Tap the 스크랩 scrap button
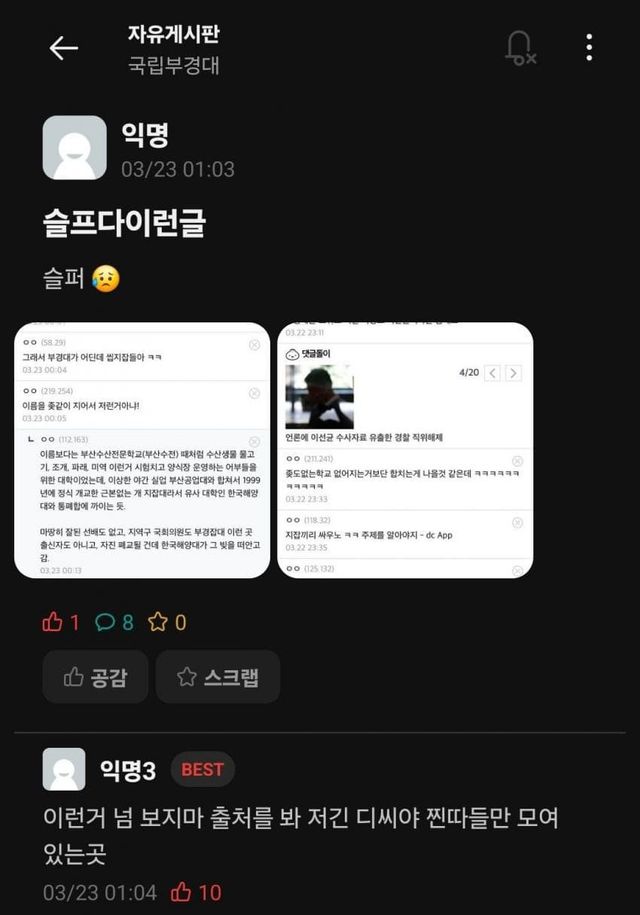640x915 pixels. coord(218,677)
